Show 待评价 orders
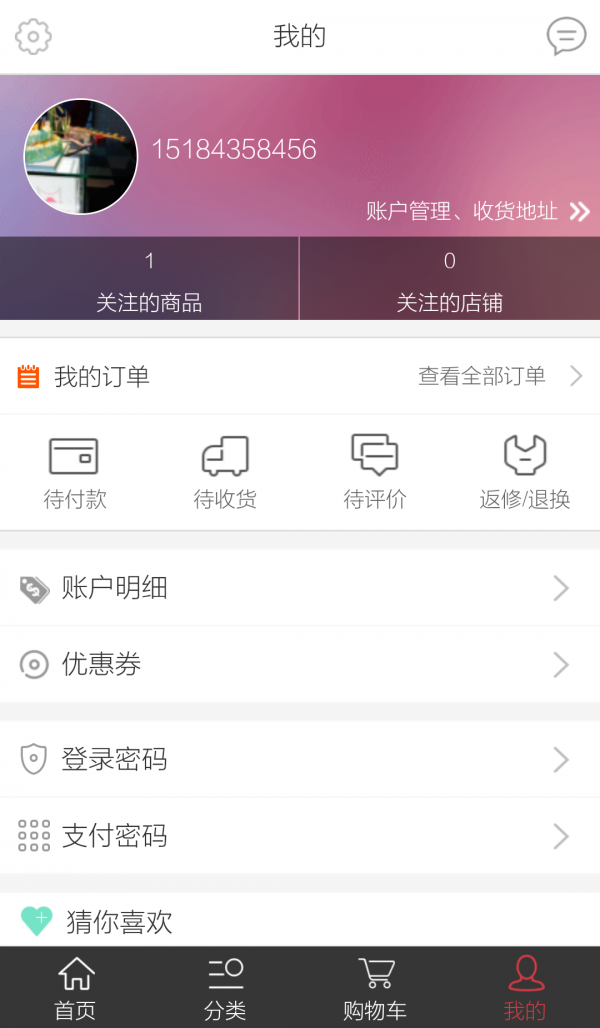 coord(375,472)
